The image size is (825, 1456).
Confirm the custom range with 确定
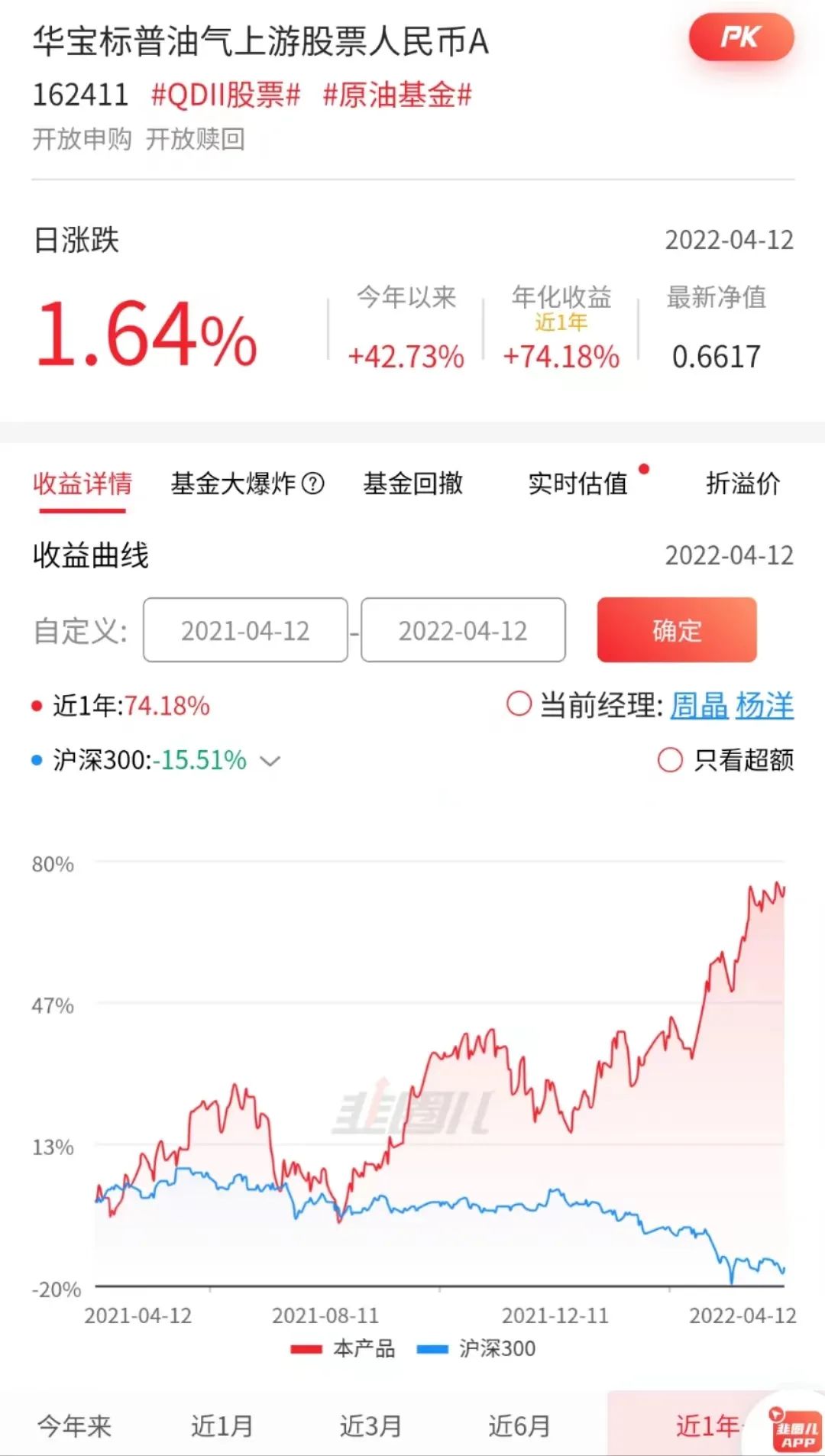coord(677,630)
